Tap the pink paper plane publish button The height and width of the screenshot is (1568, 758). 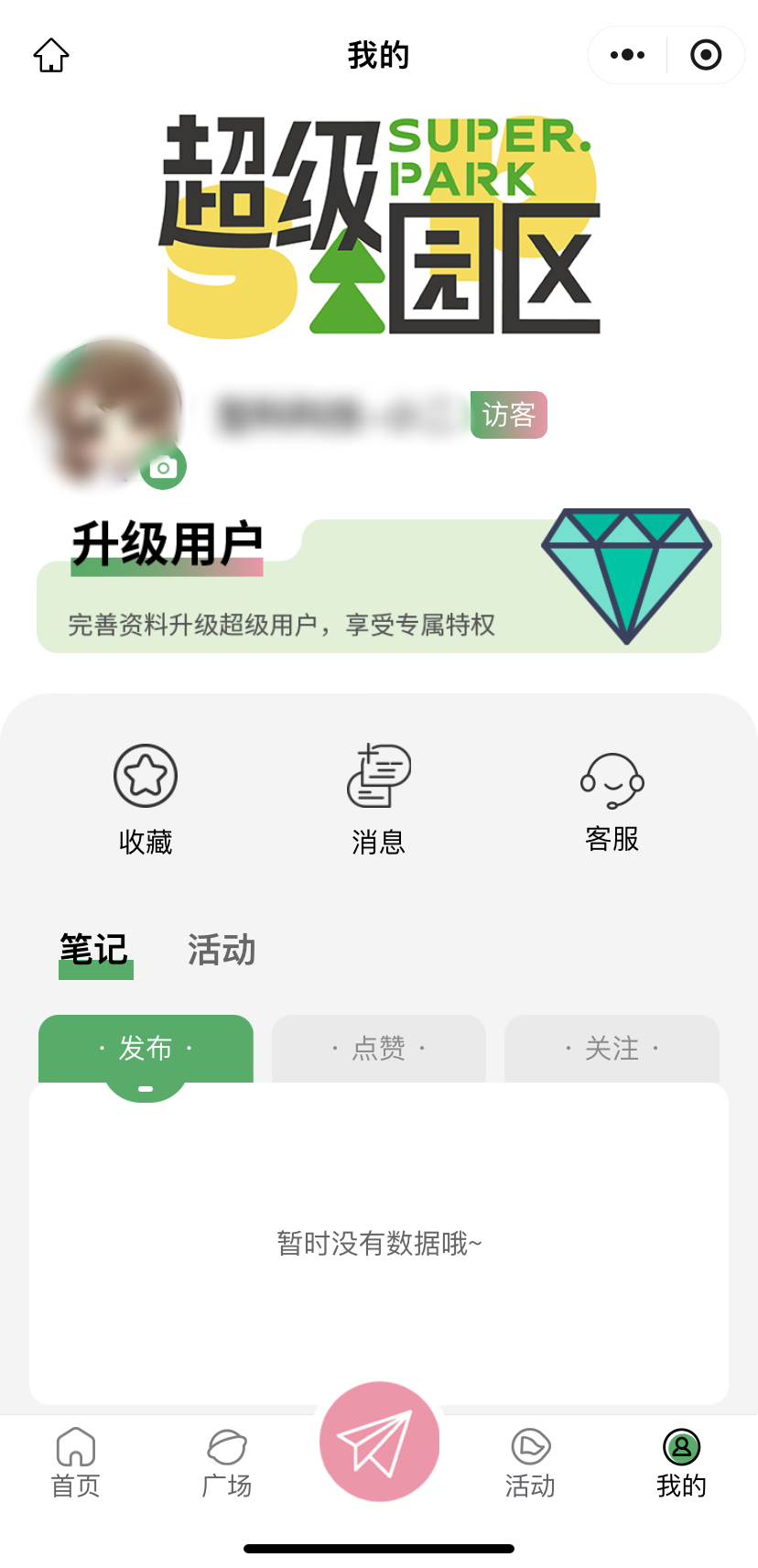379,1441
